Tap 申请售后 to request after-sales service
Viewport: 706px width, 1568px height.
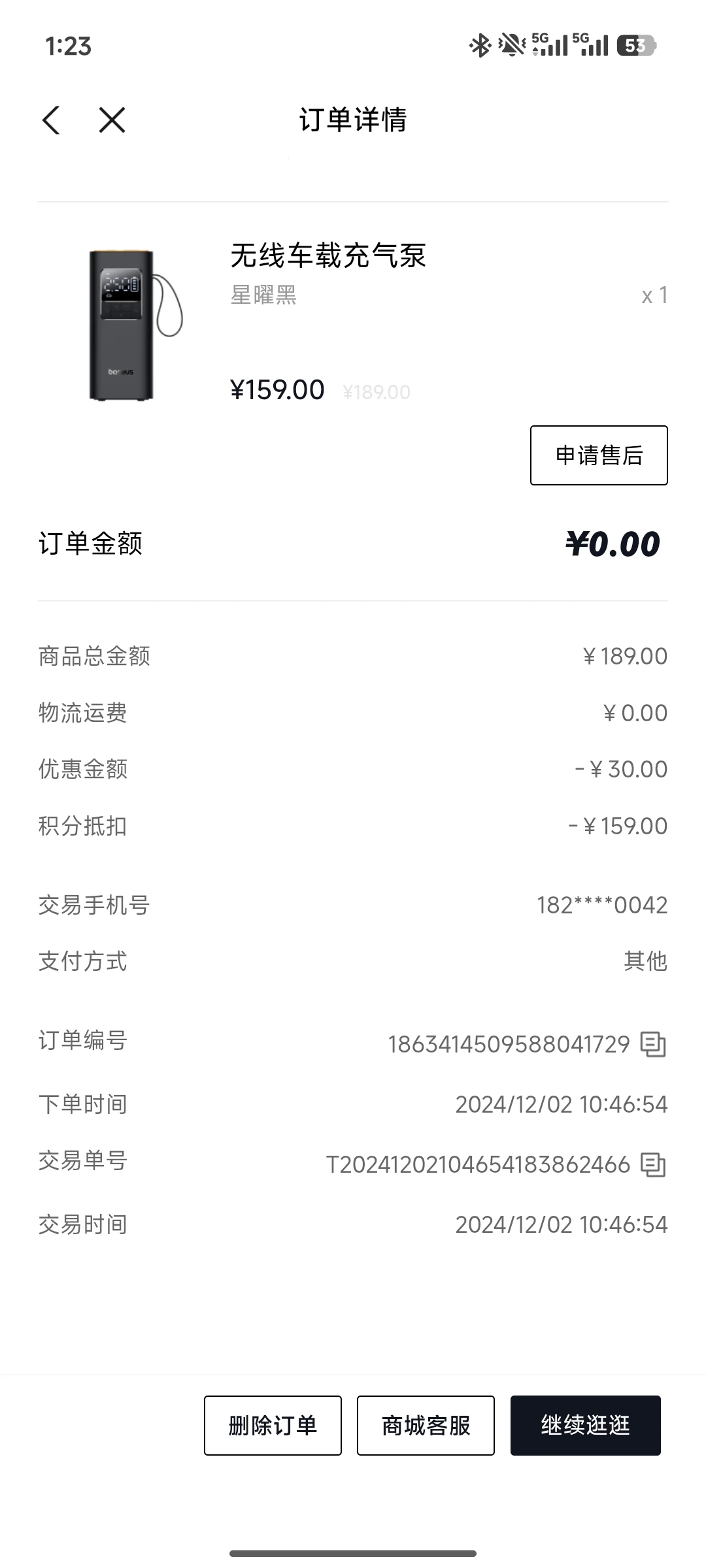pyautogui.click(x=599, y=455)
